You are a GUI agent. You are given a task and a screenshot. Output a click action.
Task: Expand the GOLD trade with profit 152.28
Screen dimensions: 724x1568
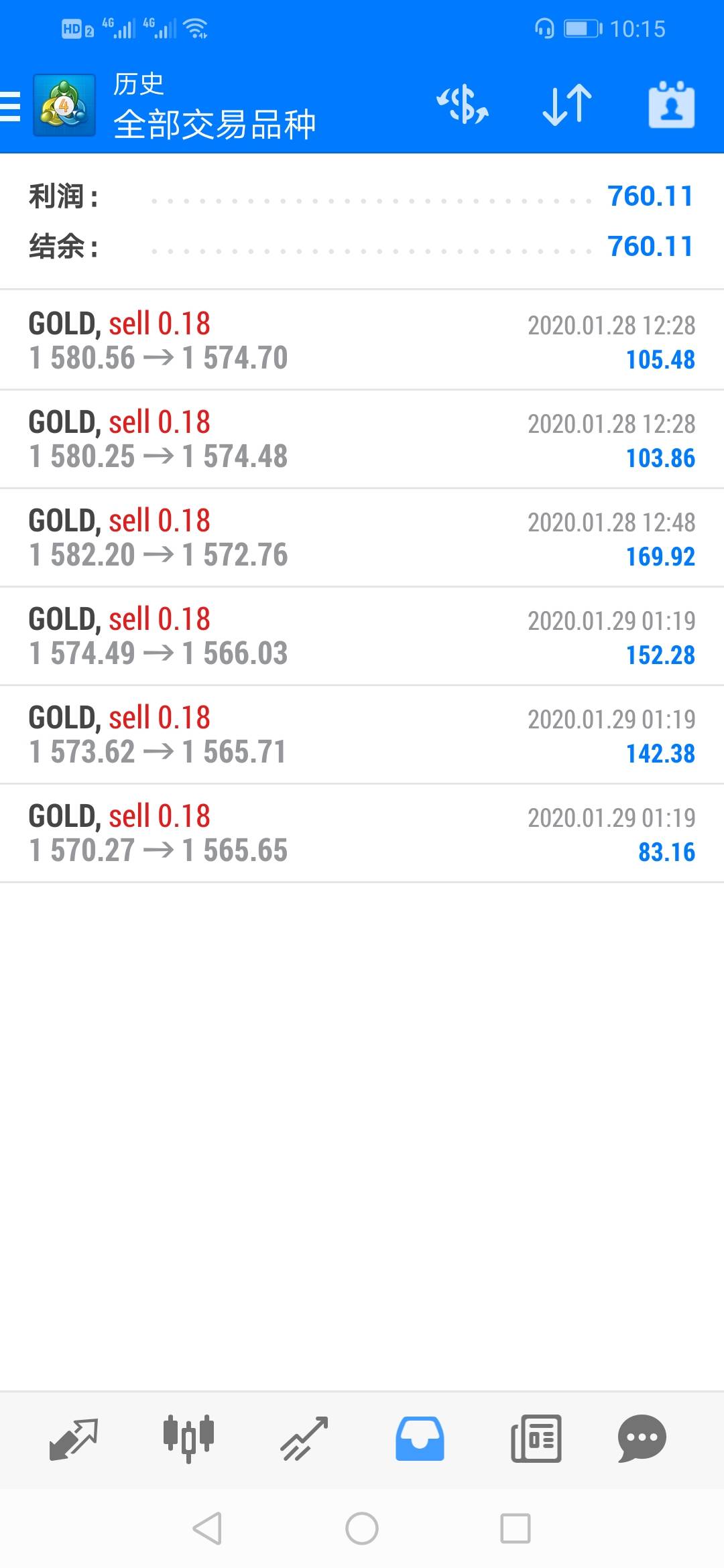362,636
